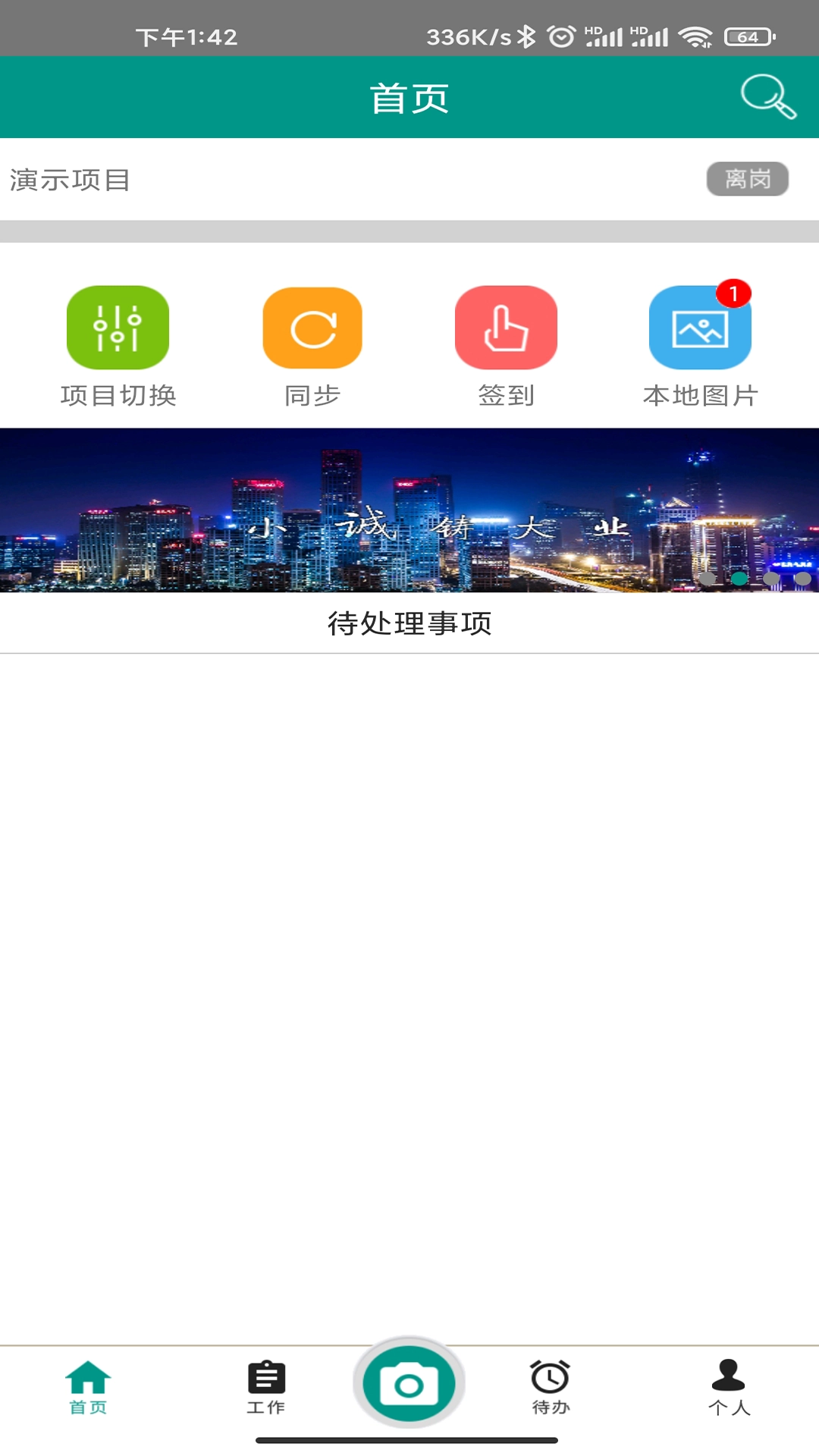Viewport: 819px width, 1456px height.
Task: Tap the orange 同步 sync icon
Action: (x=312, y=328)
